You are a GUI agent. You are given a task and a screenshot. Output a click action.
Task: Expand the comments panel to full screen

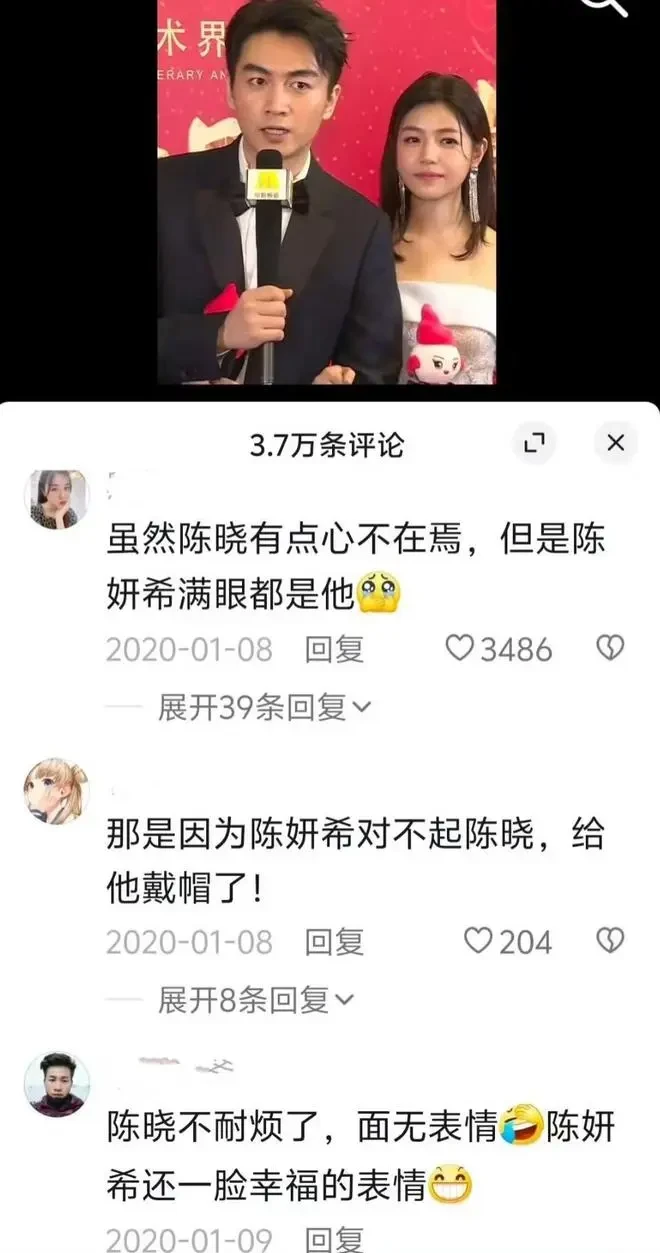click(x=535, y=443)
